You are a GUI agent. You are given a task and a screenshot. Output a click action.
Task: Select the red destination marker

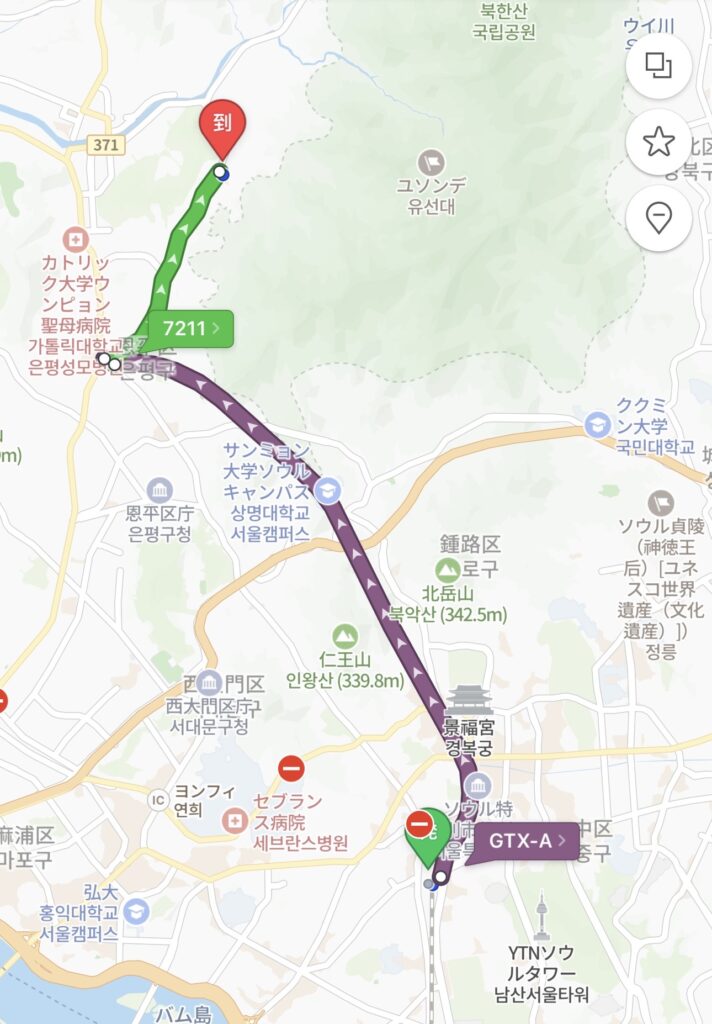coord(222,128)
